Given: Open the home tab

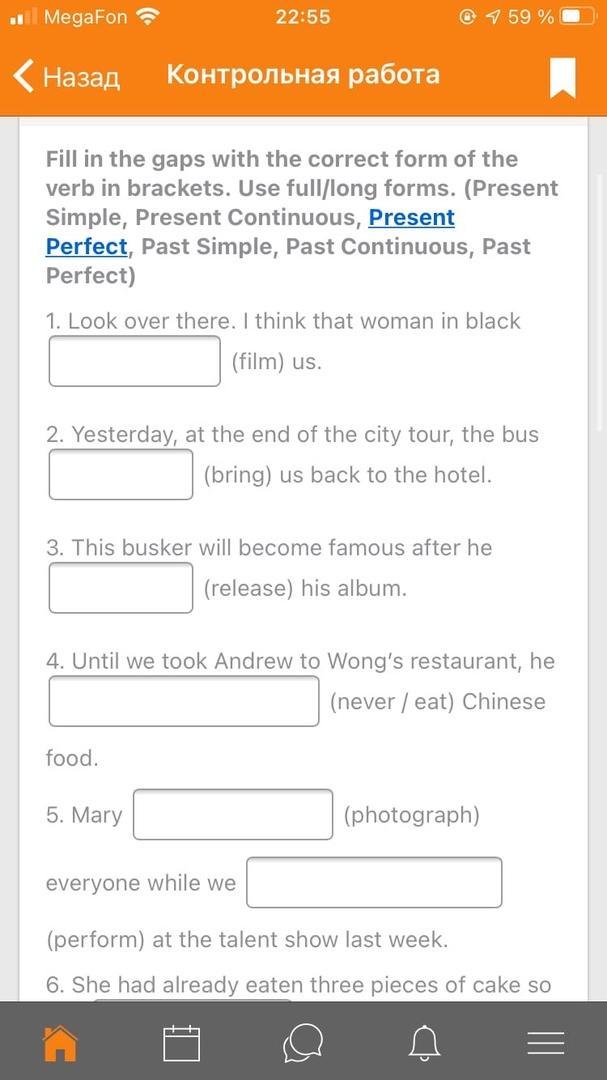Looking at the screenshot, I should (59, 1043).
